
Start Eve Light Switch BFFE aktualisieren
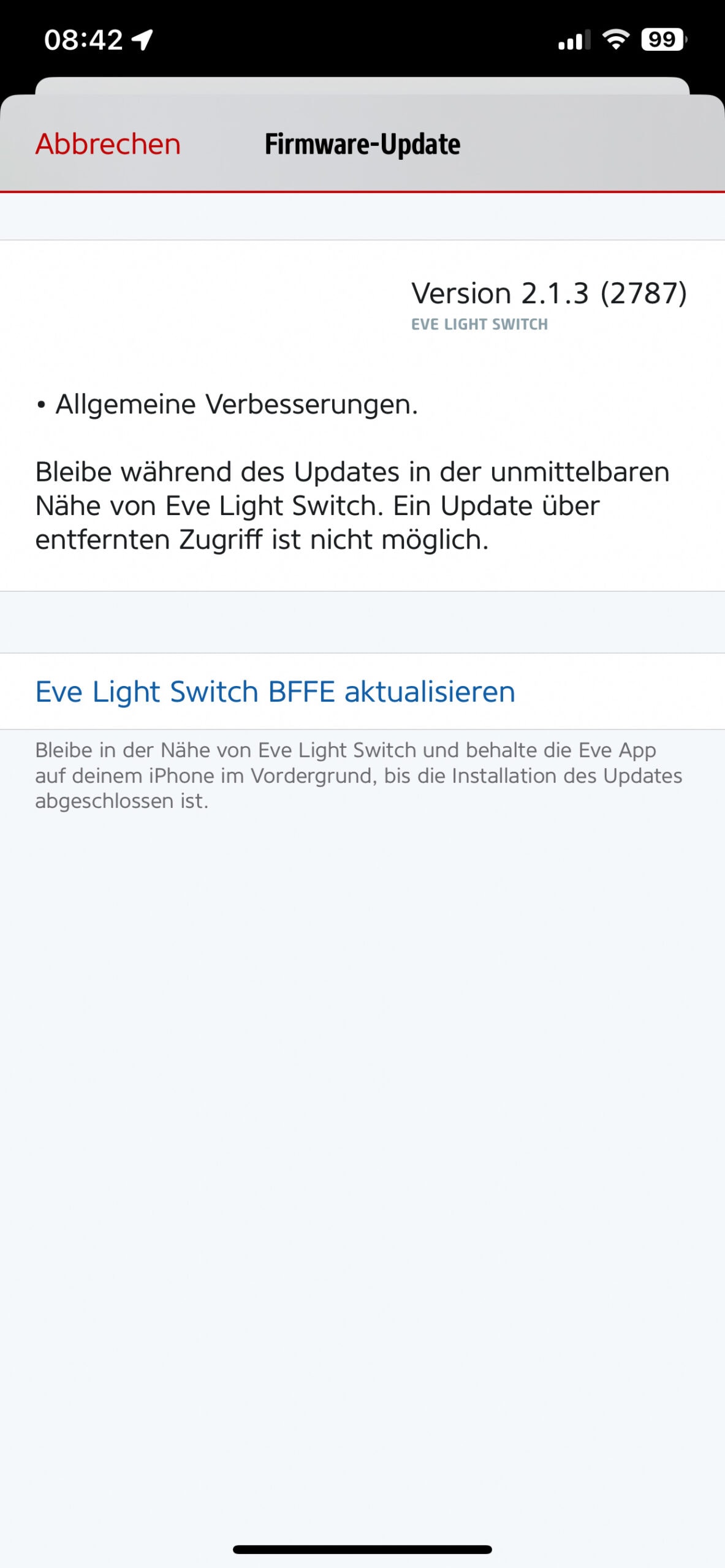(x=362, y=692)
